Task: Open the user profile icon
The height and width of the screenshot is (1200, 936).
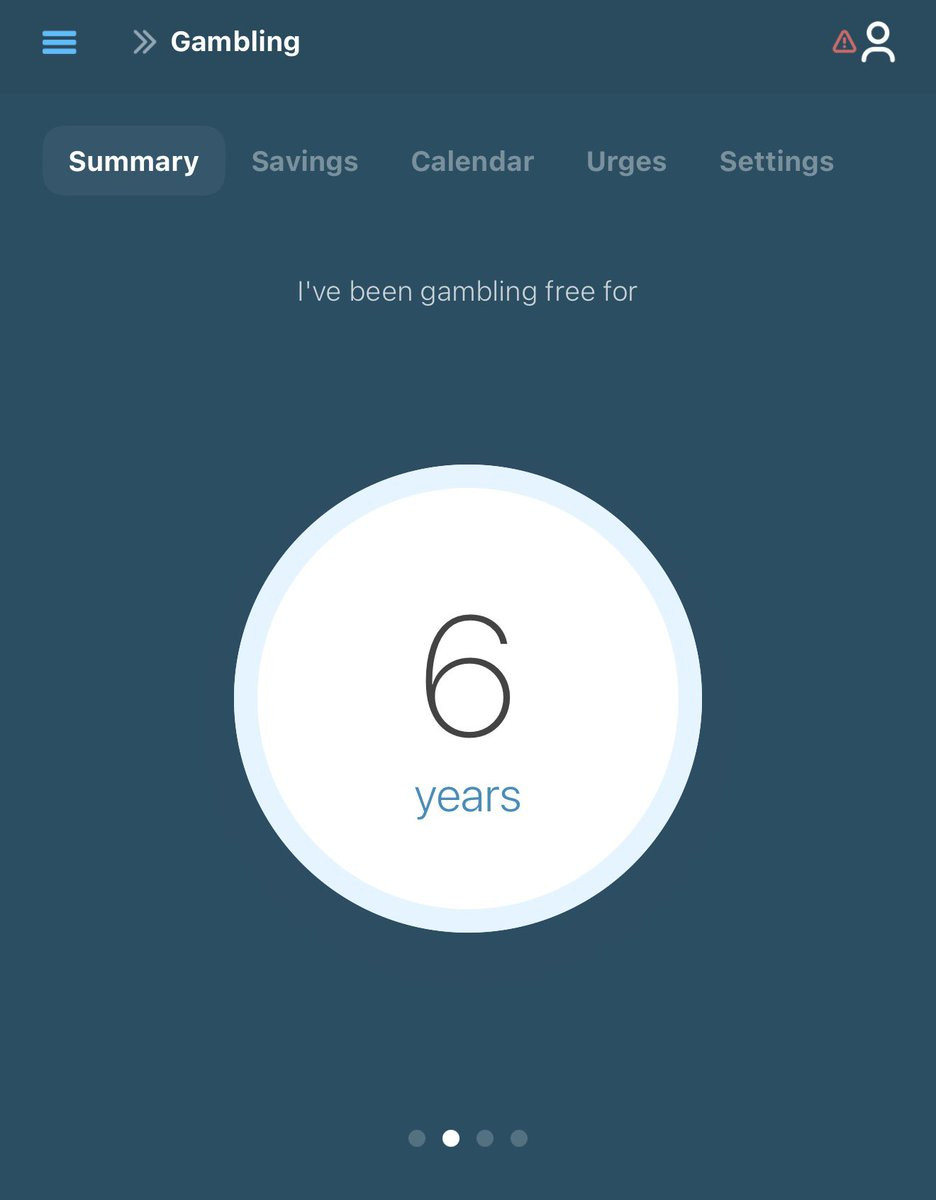Action: coord(878,42)
